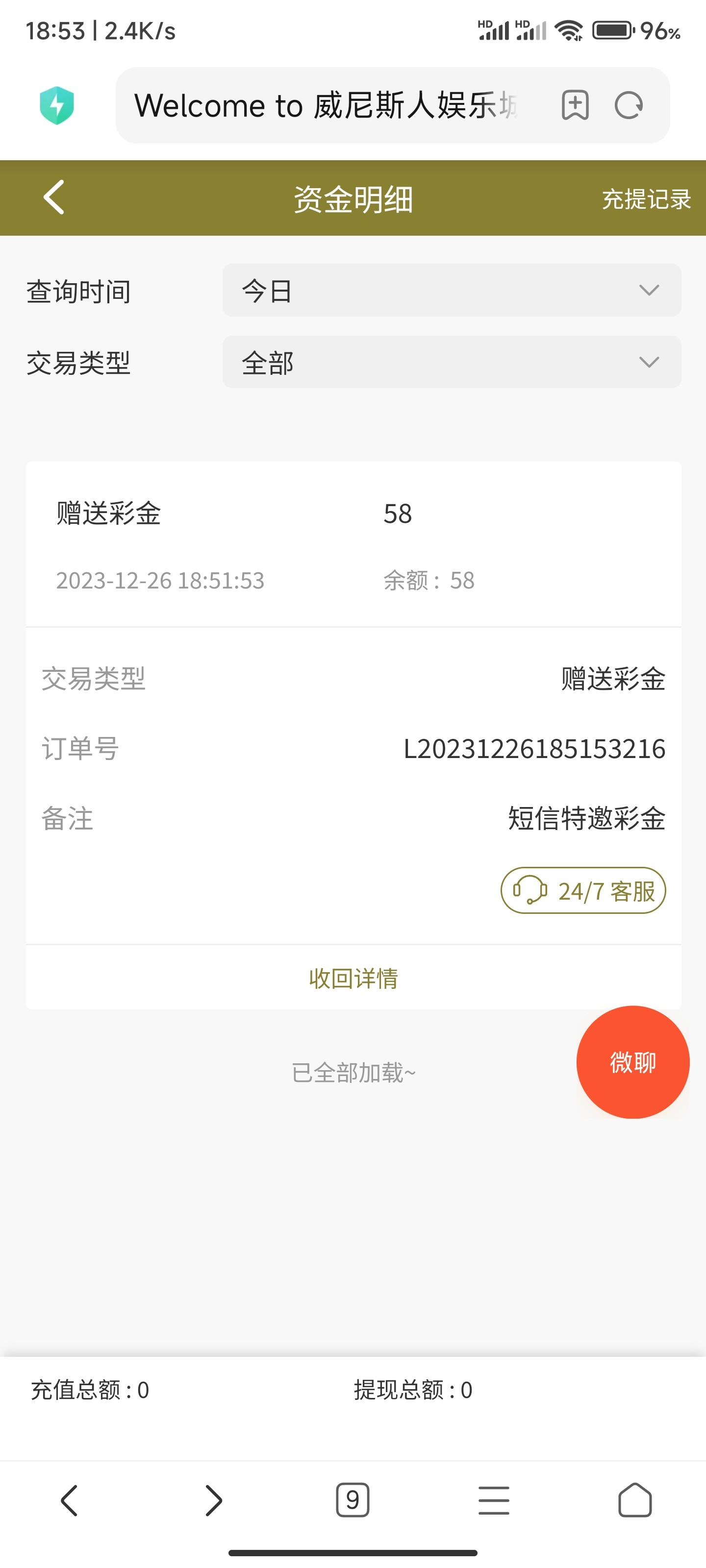The width and height of the screenshot is (706, 1568).
Task: Add this page to bookmarks
Action: 575,105
